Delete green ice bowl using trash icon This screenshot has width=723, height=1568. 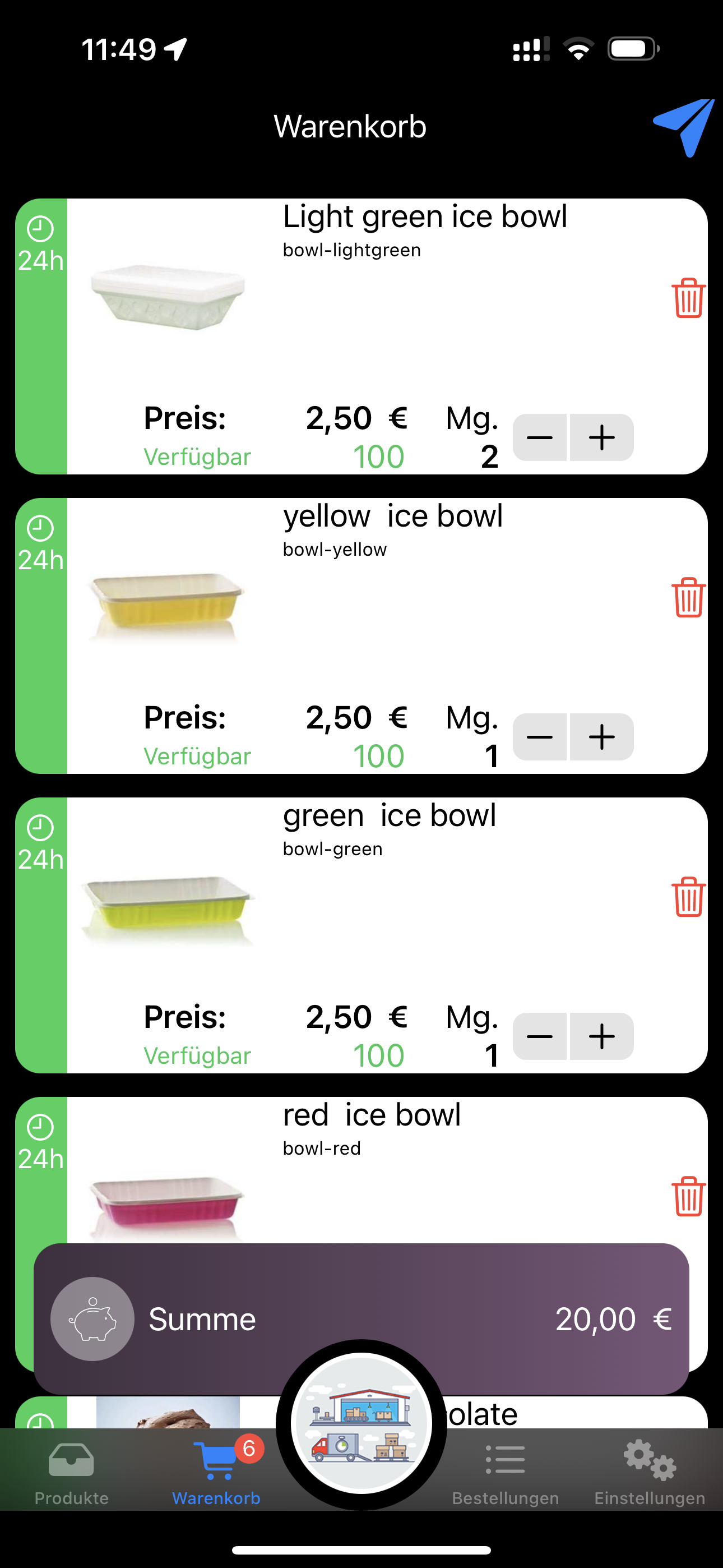tap(688, 897)
